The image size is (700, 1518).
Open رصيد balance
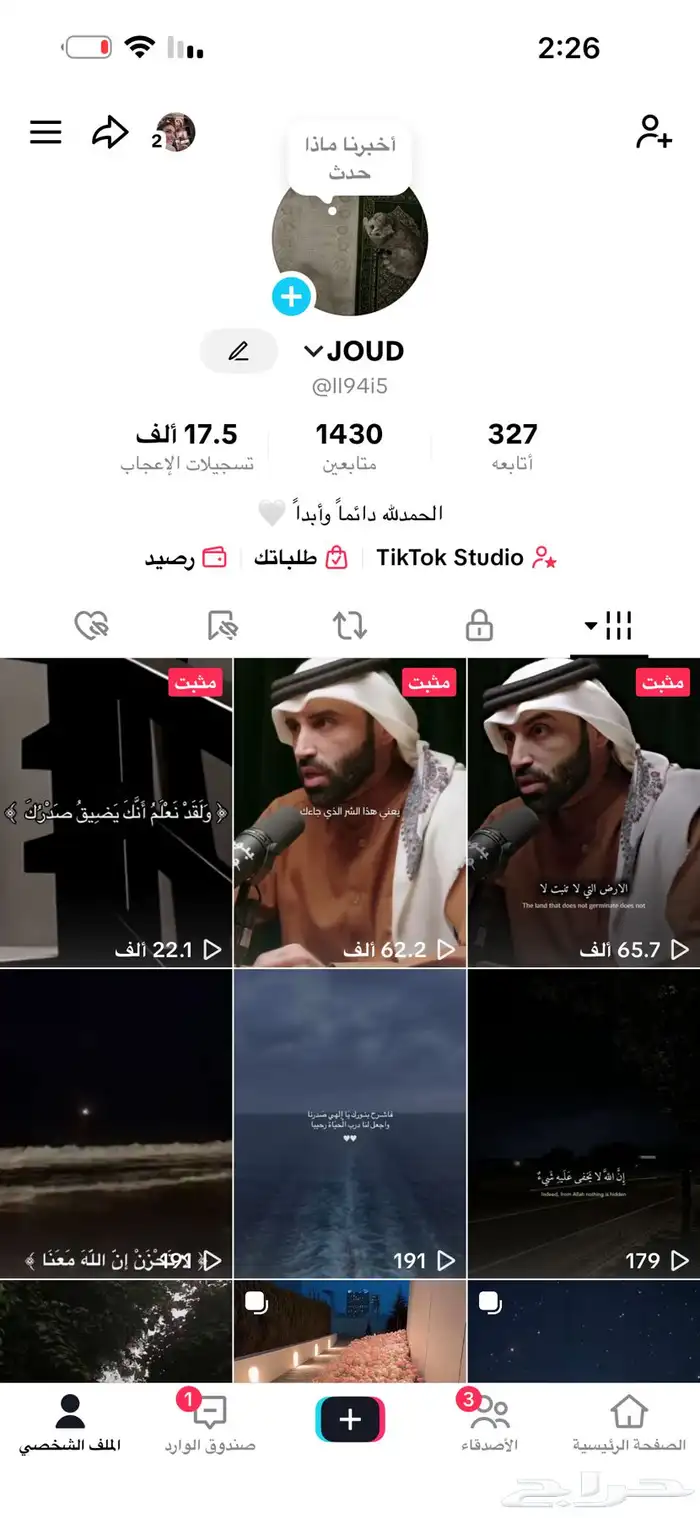click(186, 558)
